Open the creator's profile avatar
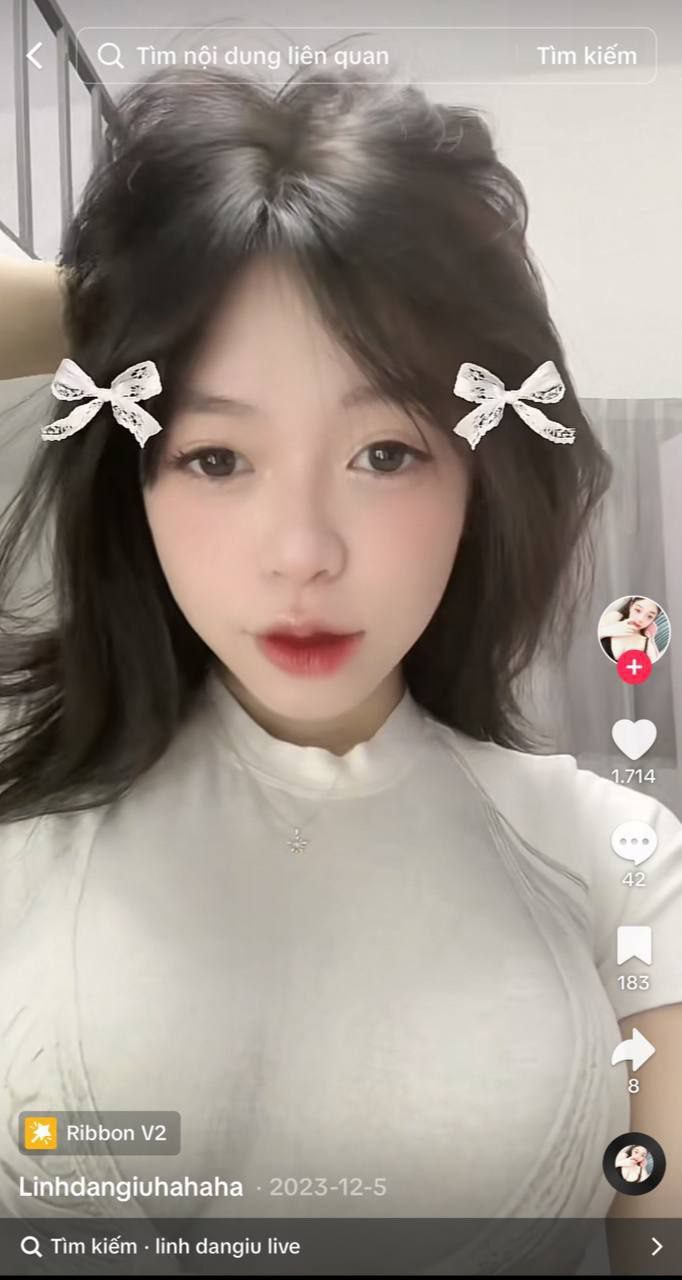Viewport: 682px width, 1280px height. (633, 630)
